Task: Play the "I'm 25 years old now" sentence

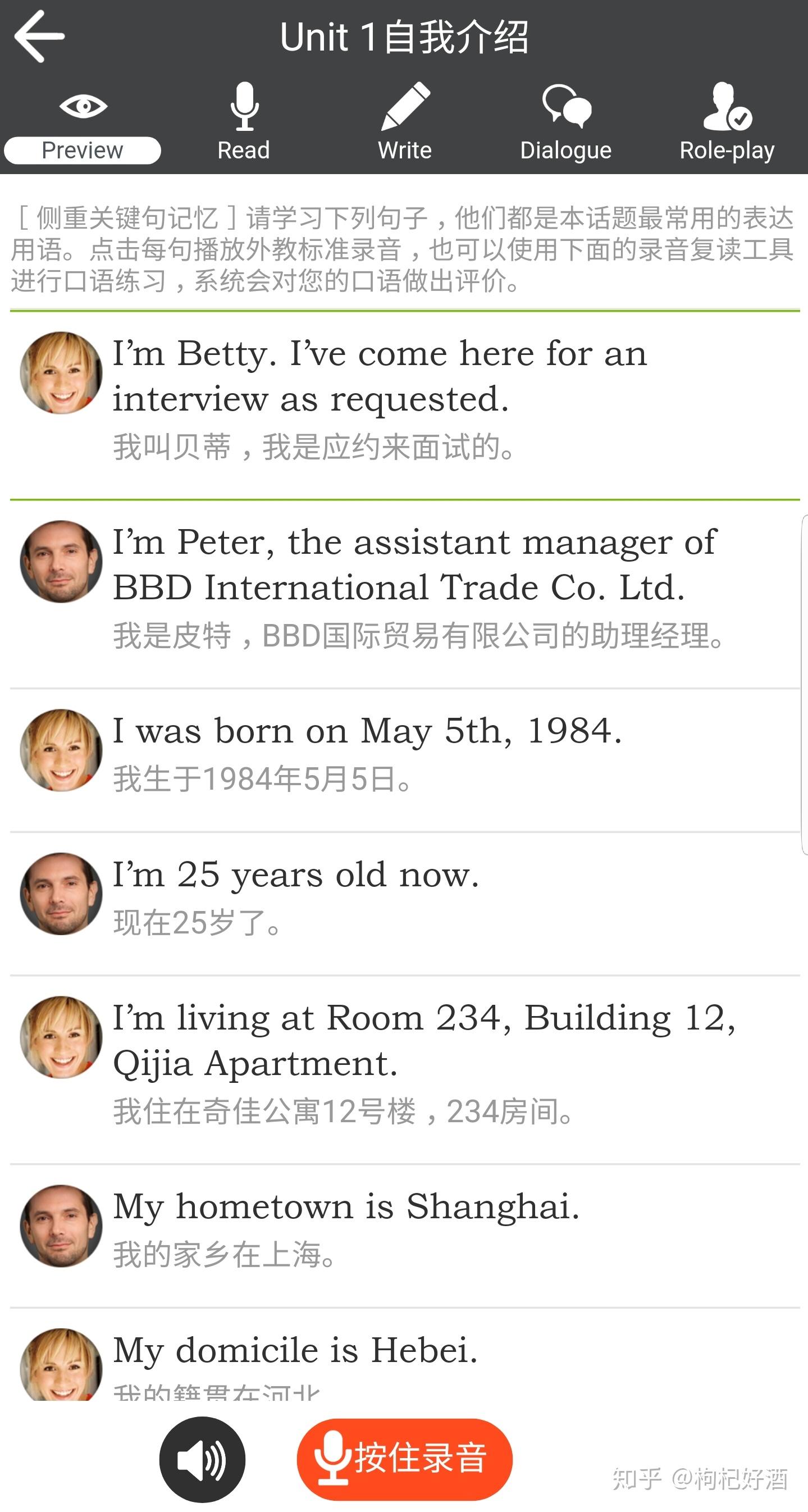Action: [x=296, y=876]
